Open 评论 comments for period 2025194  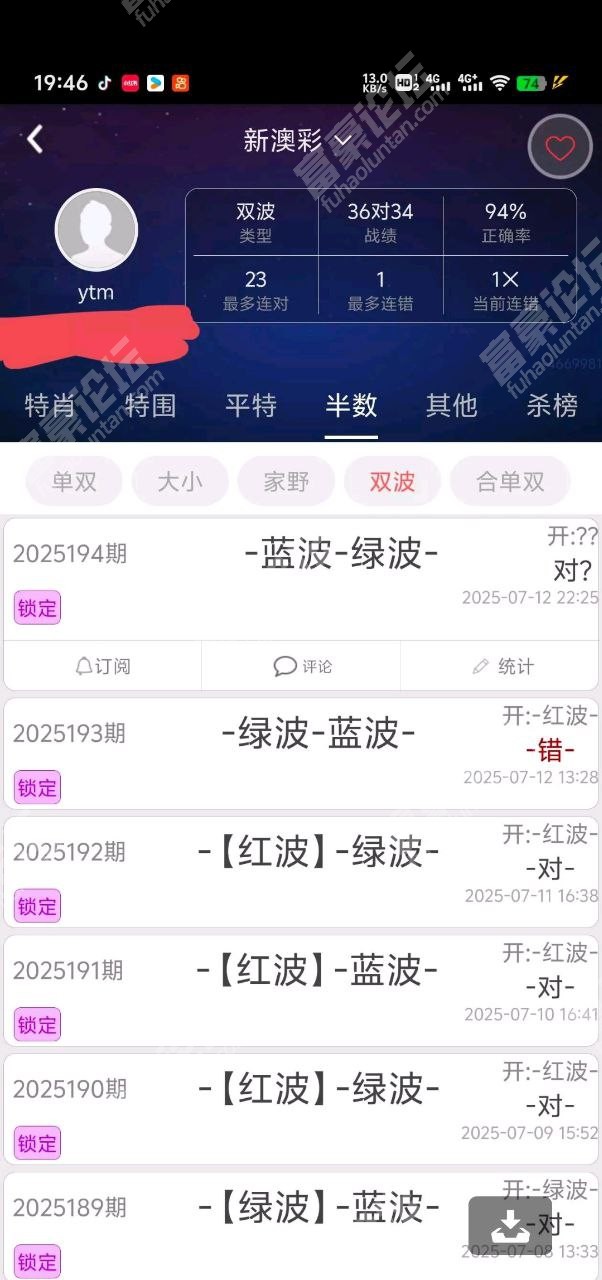[302, 666]
